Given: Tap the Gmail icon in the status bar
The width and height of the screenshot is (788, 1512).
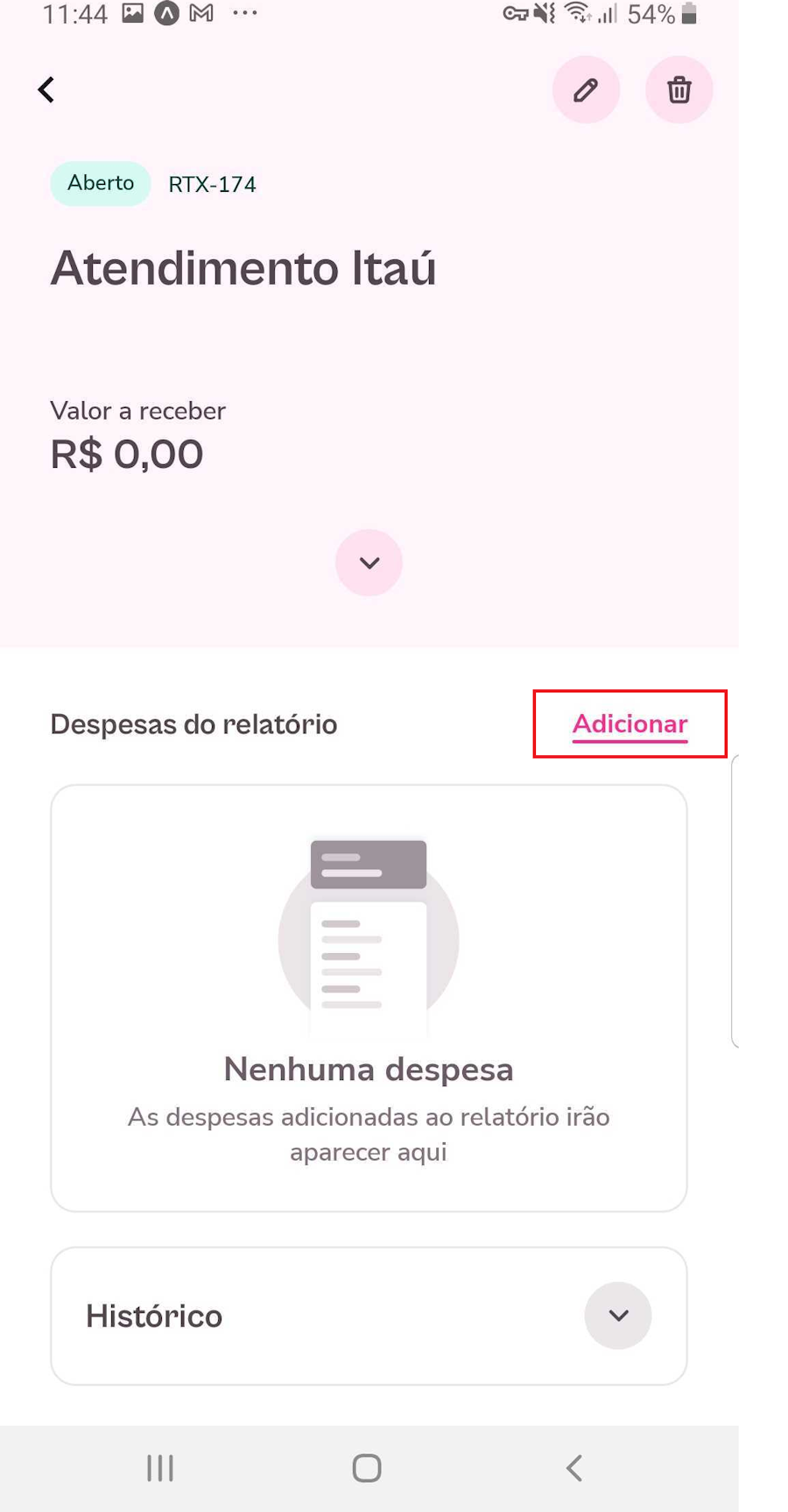Looking at the screenshot, I should pos(200,13).
